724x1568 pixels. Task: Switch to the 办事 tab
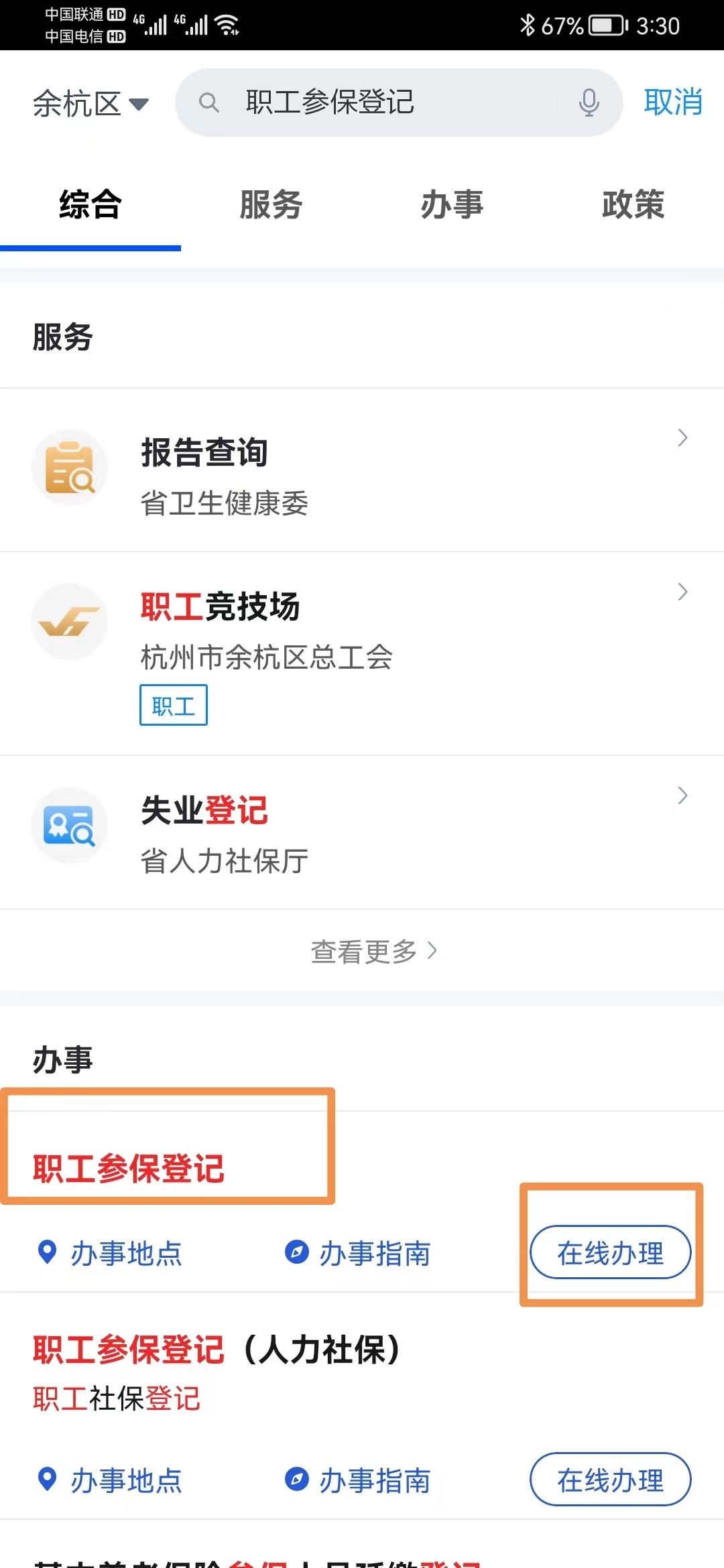pyautogui.click(x=452, y=204)
